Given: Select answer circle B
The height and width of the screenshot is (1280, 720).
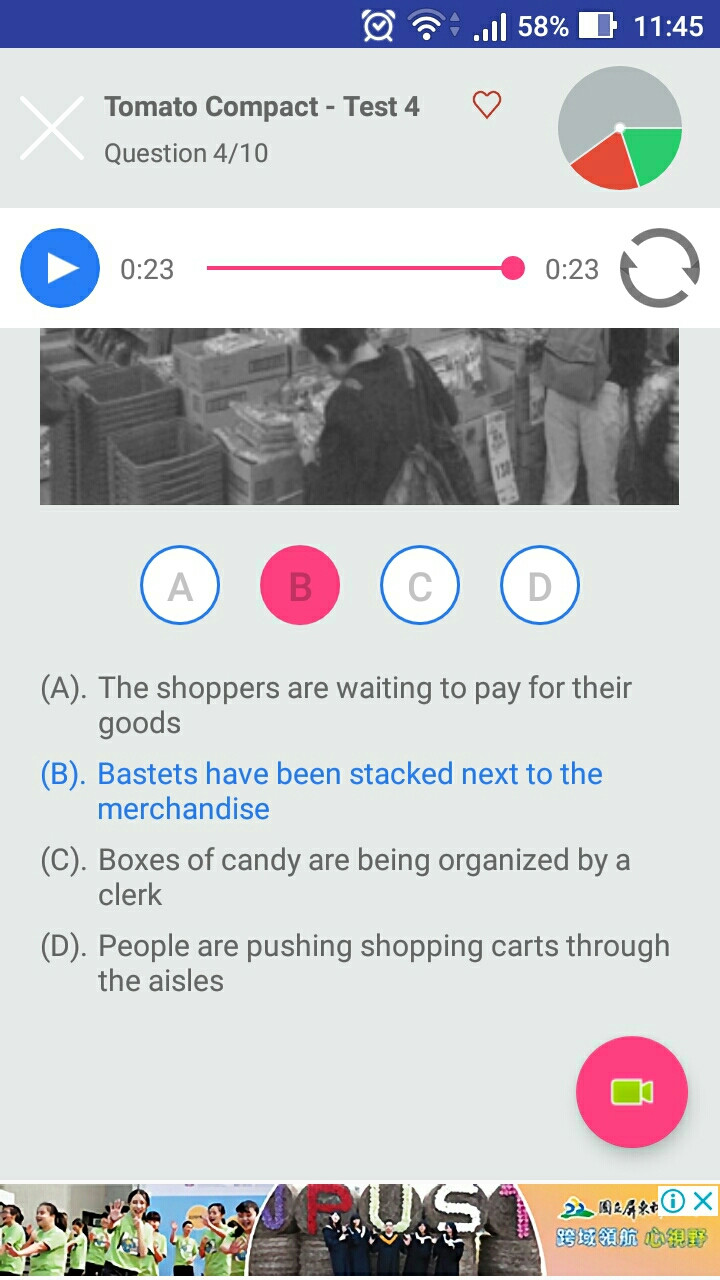Looking at the screenshot, I should 300,586.
